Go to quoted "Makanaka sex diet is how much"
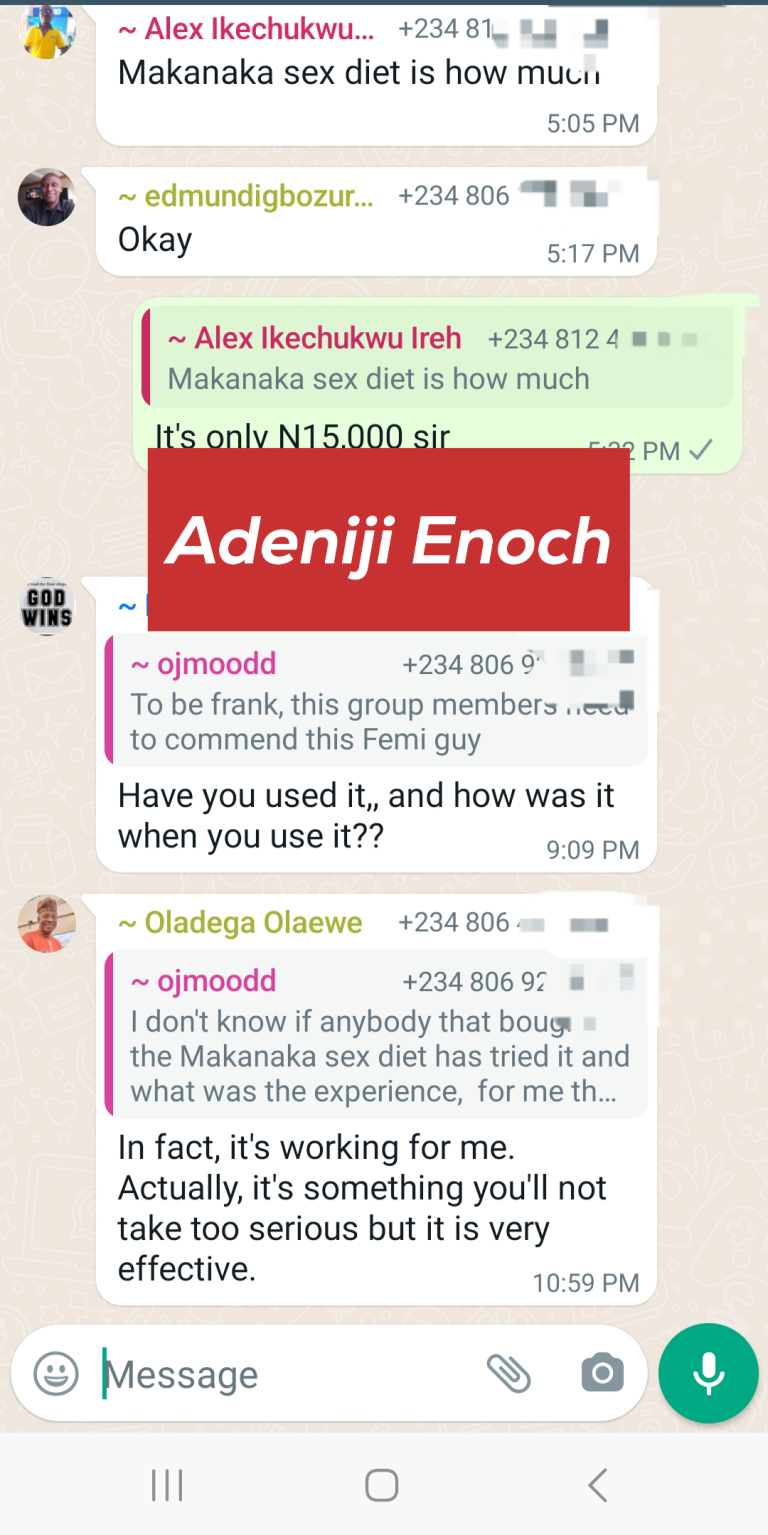 (438, 358)
